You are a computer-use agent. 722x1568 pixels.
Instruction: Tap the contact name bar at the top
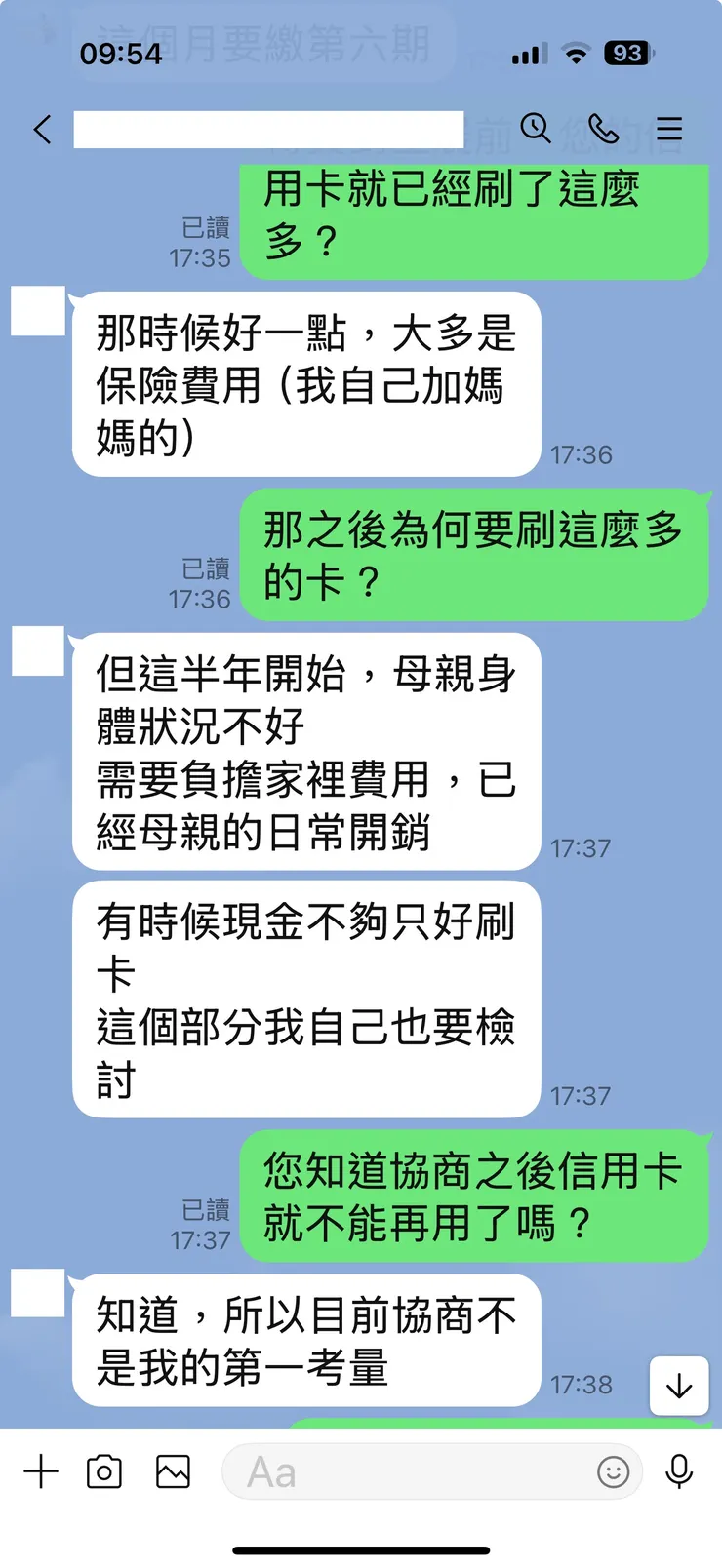click(268, 129)
